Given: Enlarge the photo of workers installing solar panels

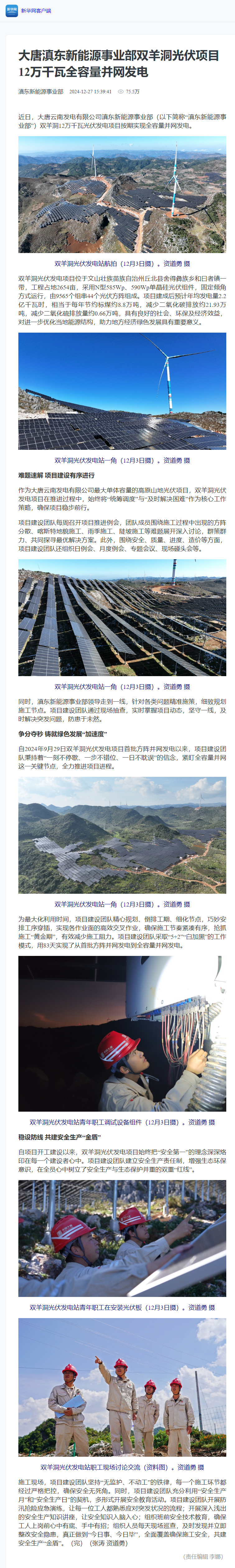Looking at the screenshot, I should [122, 1229].
